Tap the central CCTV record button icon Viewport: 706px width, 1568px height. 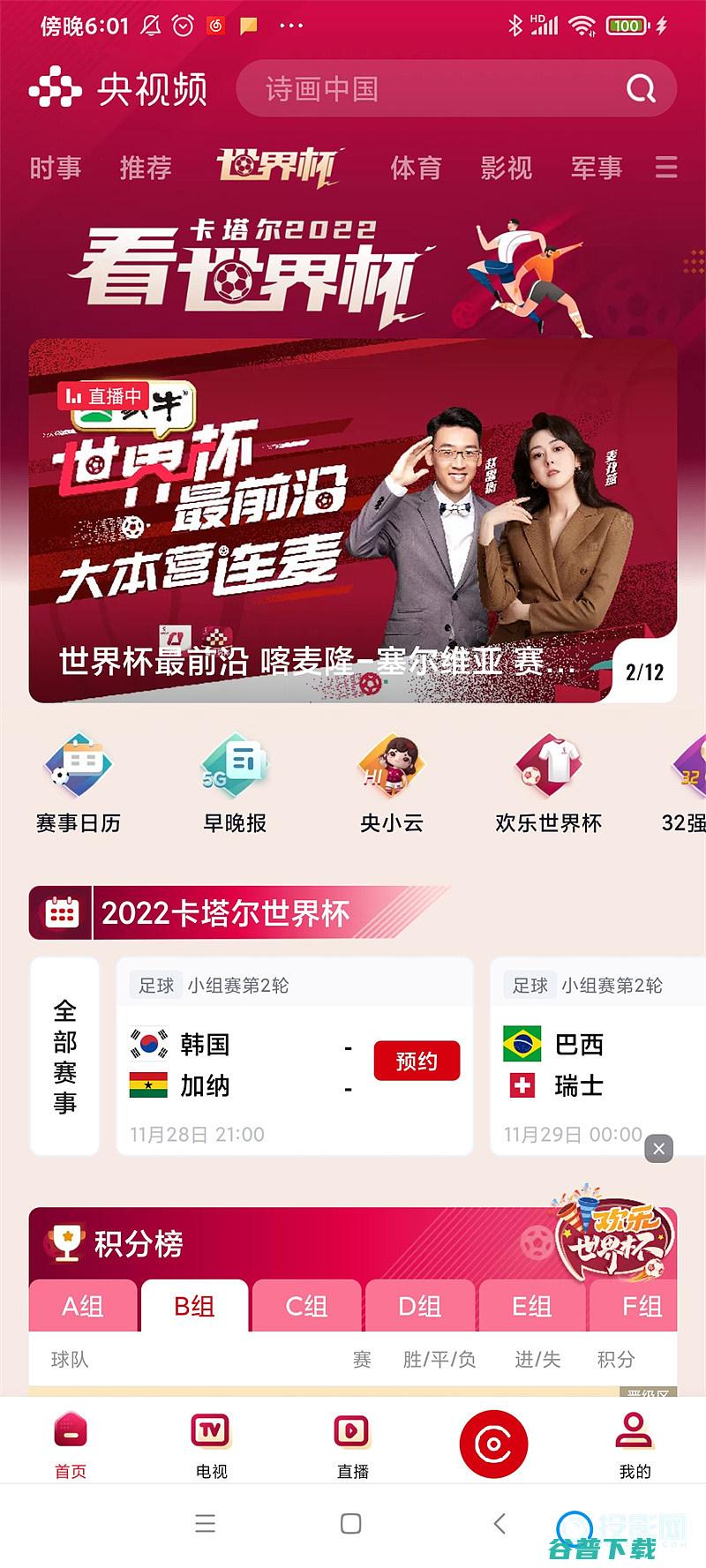point(494,1443)
